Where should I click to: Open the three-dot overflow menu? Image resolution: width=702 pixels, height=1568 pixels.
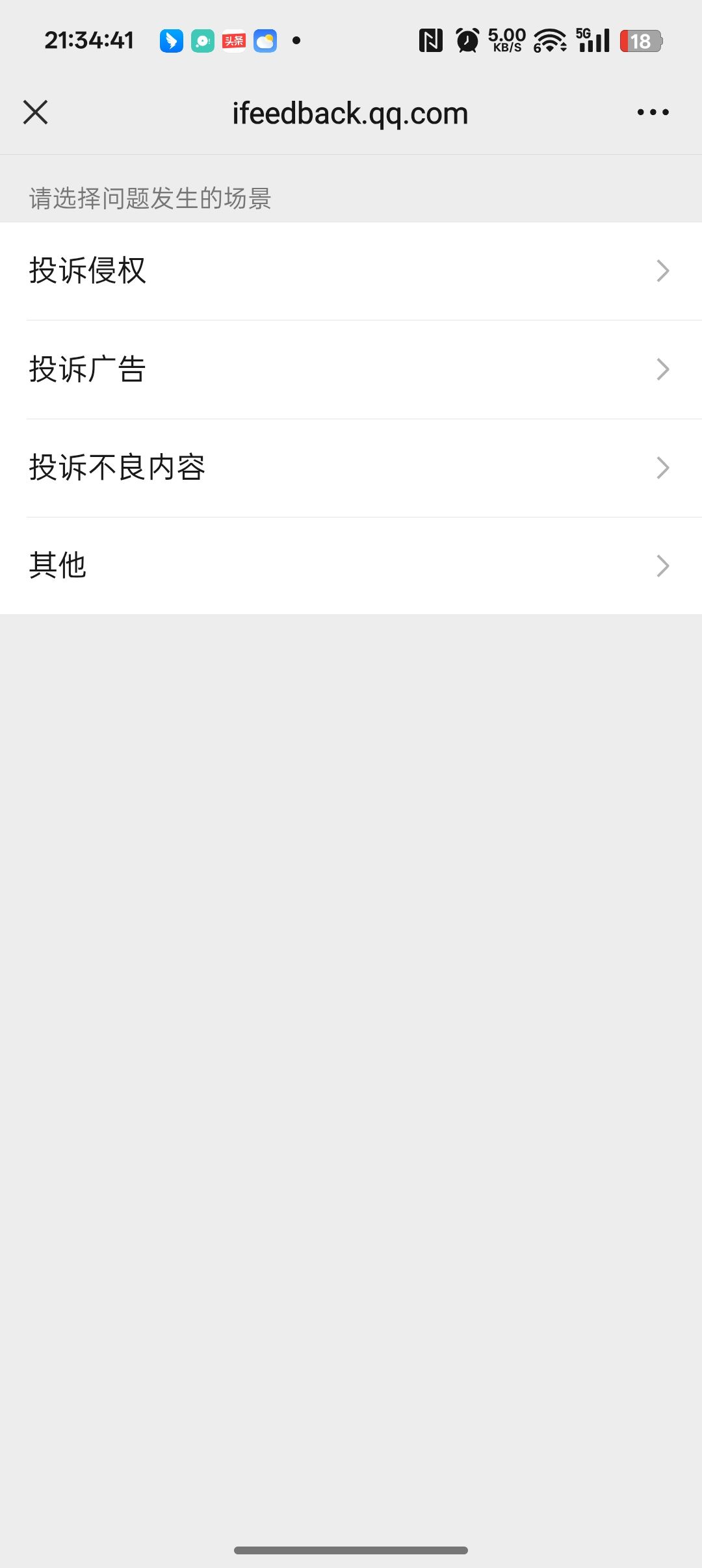pos(653,112)
